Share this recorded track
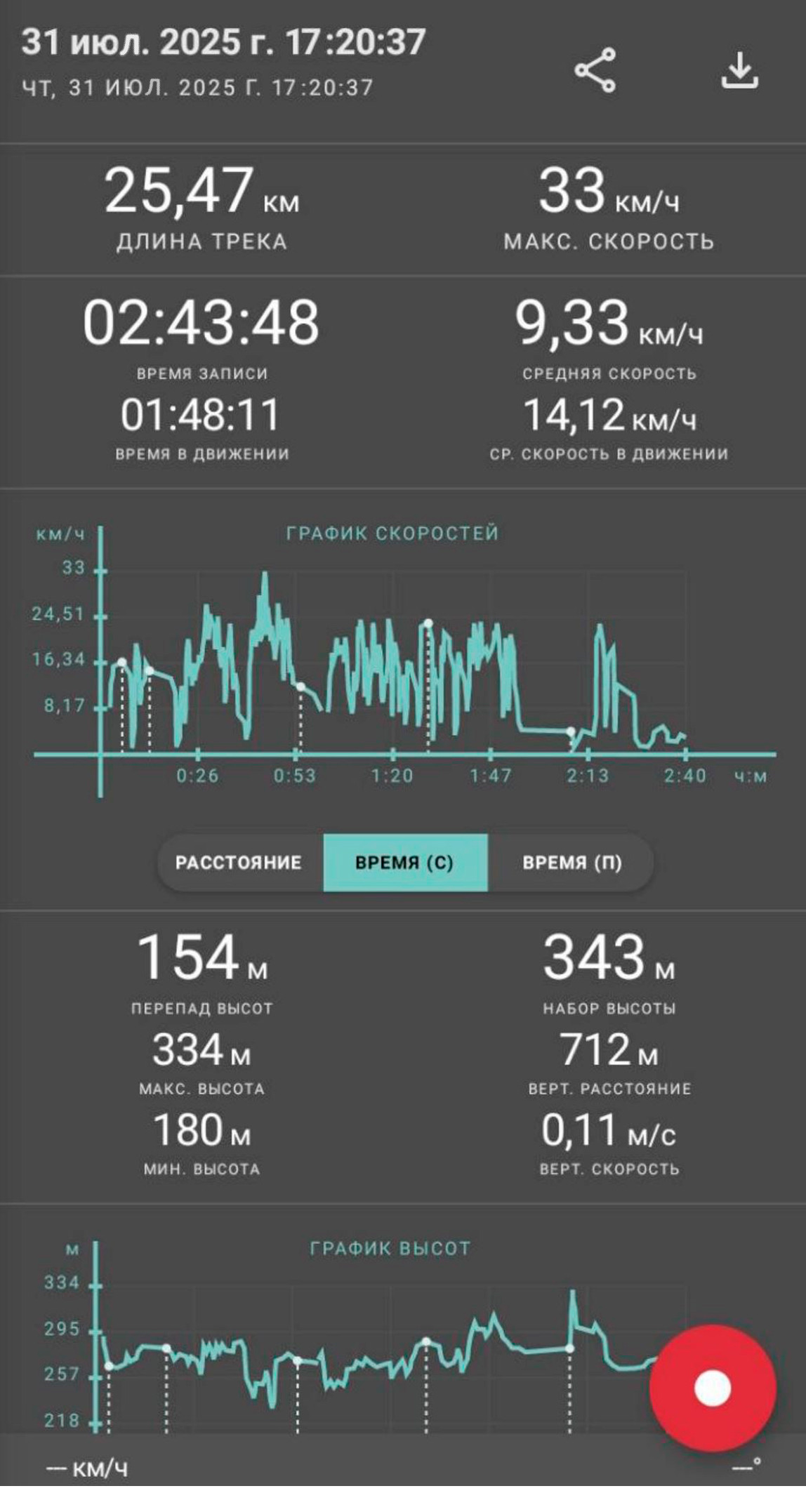 pyautogui.click(x=595, y=70)
